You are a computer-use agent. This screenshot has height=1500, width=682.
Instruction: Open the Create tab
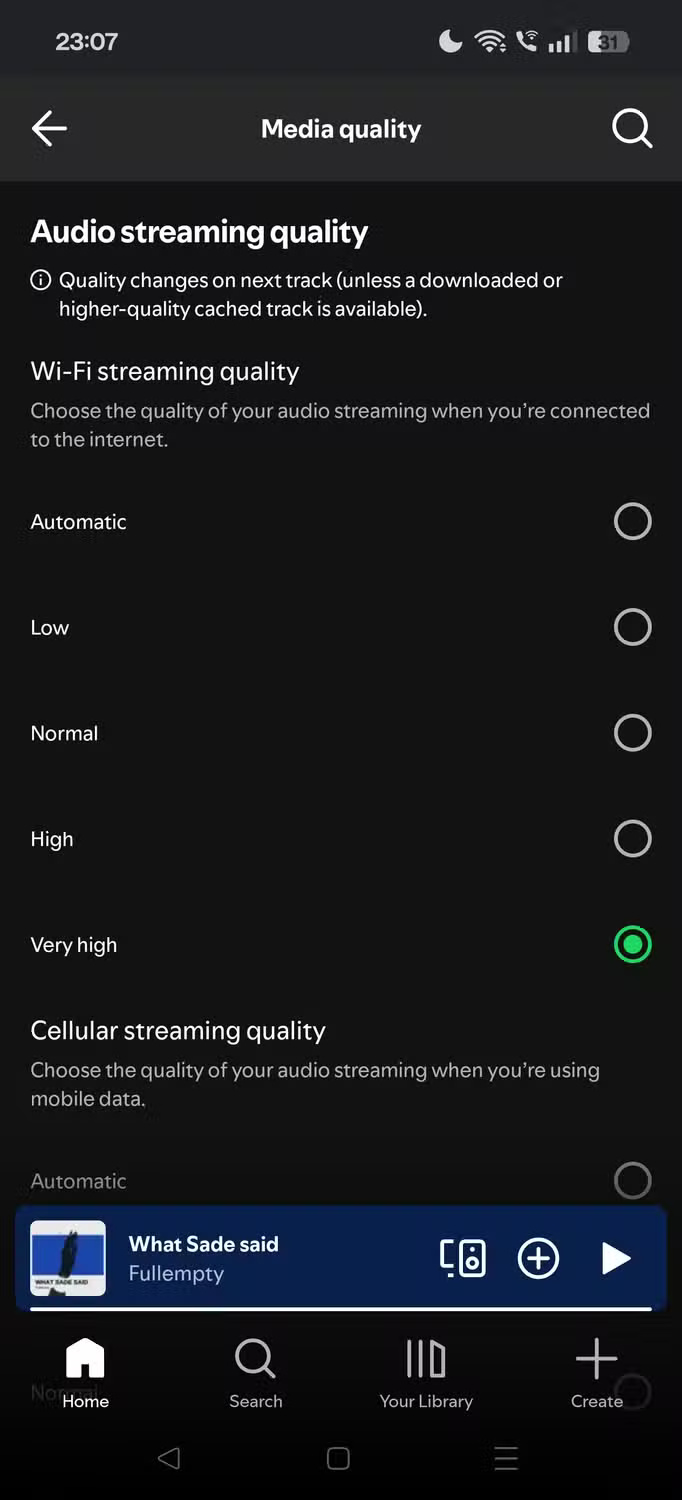point(597,1373)
